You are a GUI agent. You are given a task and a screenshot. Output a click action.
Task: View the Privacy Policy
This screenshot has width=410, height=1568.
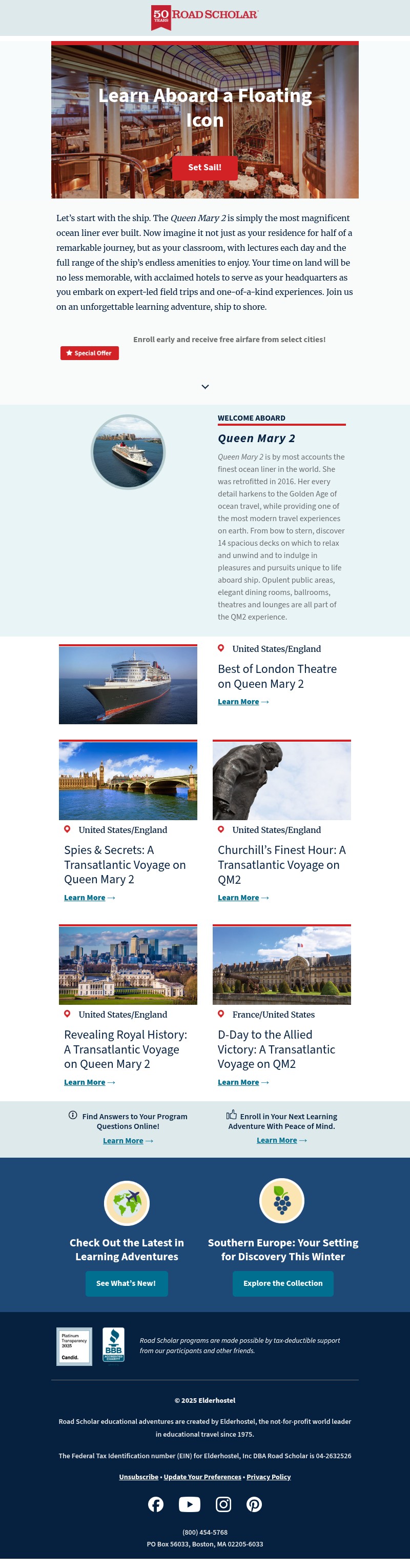[268, 1477]
